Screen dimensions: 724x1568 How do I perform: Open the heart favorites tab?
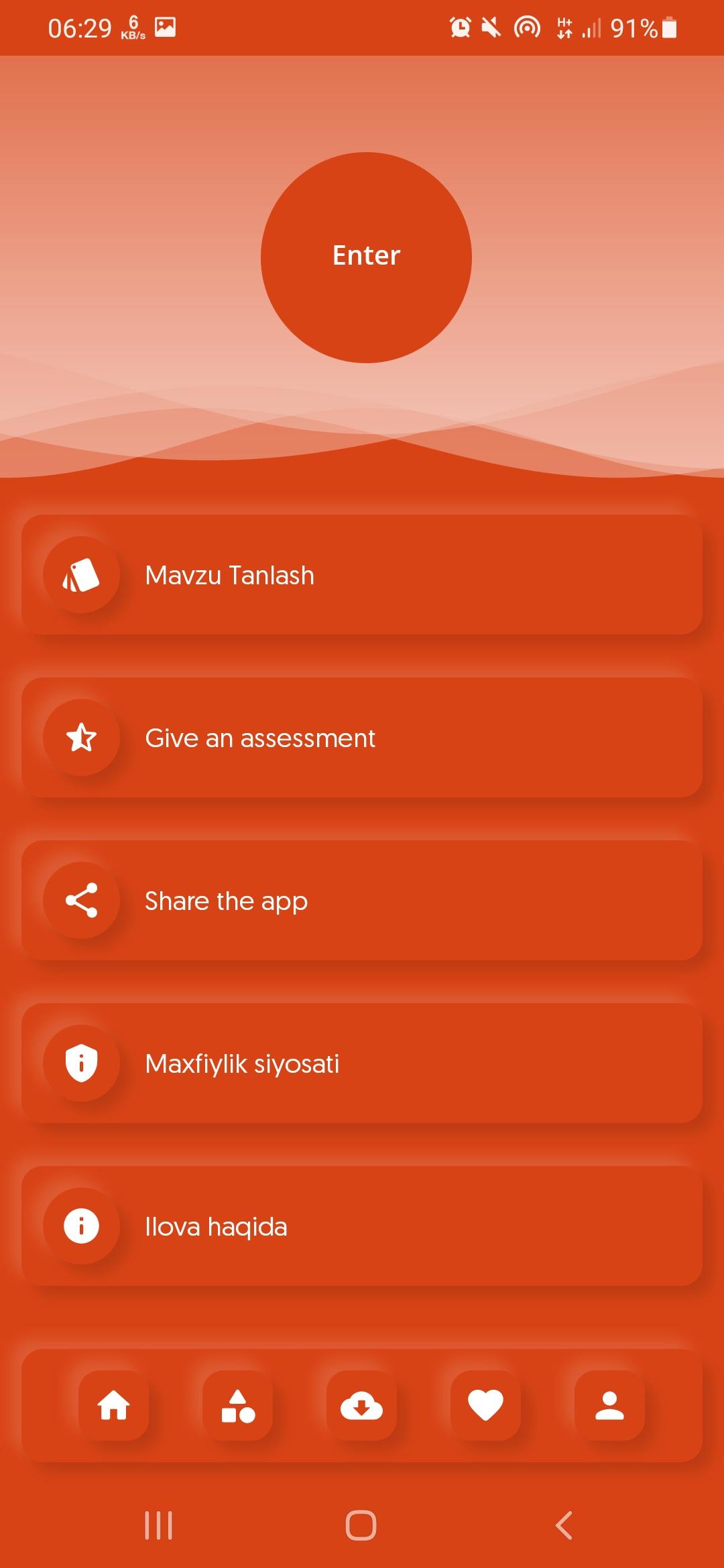(485, 1405)
